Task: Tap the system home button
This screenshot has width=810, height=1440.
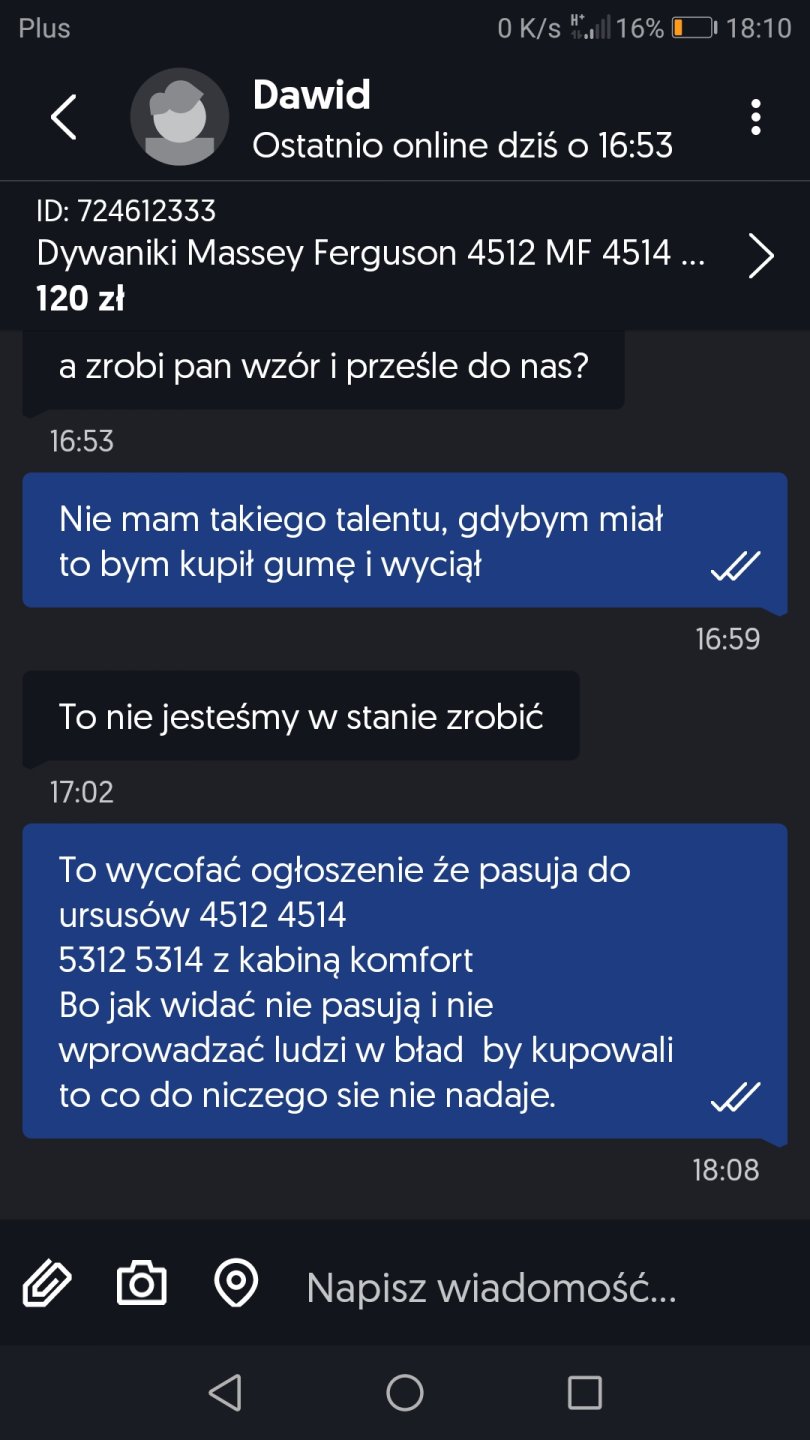Action: tap(405, 1392)
